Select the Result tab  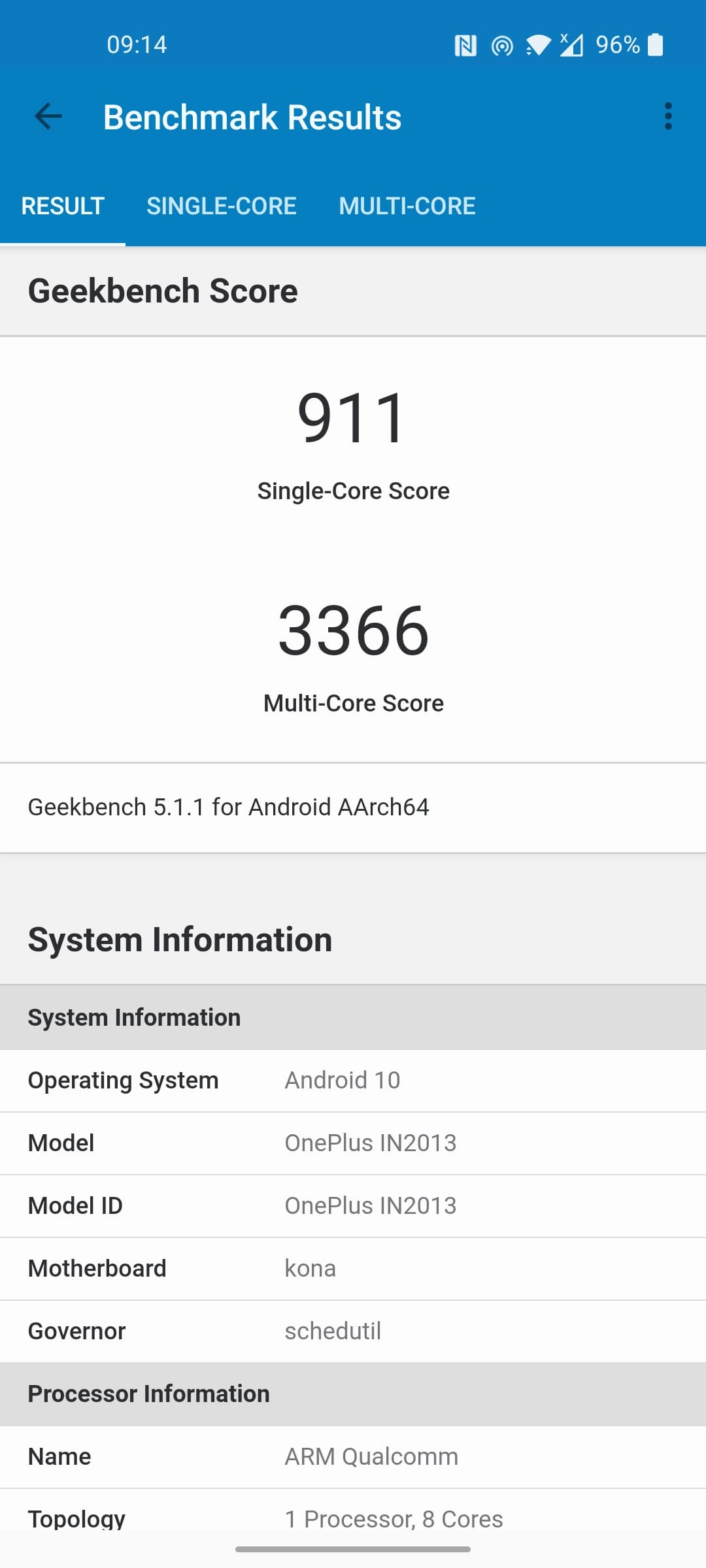63,206
